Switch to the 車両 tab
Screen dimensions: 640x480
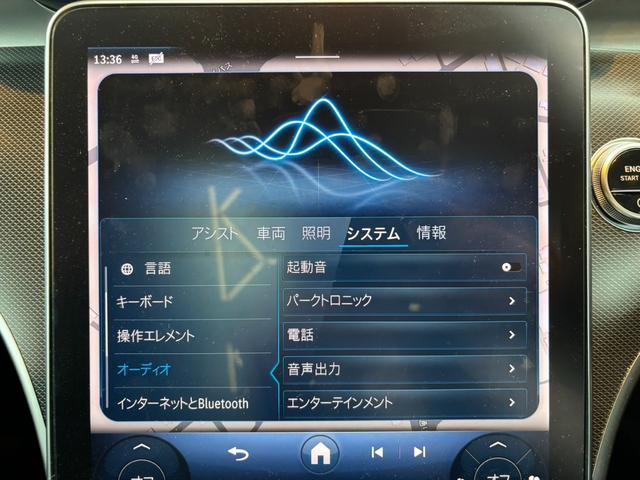270,233
